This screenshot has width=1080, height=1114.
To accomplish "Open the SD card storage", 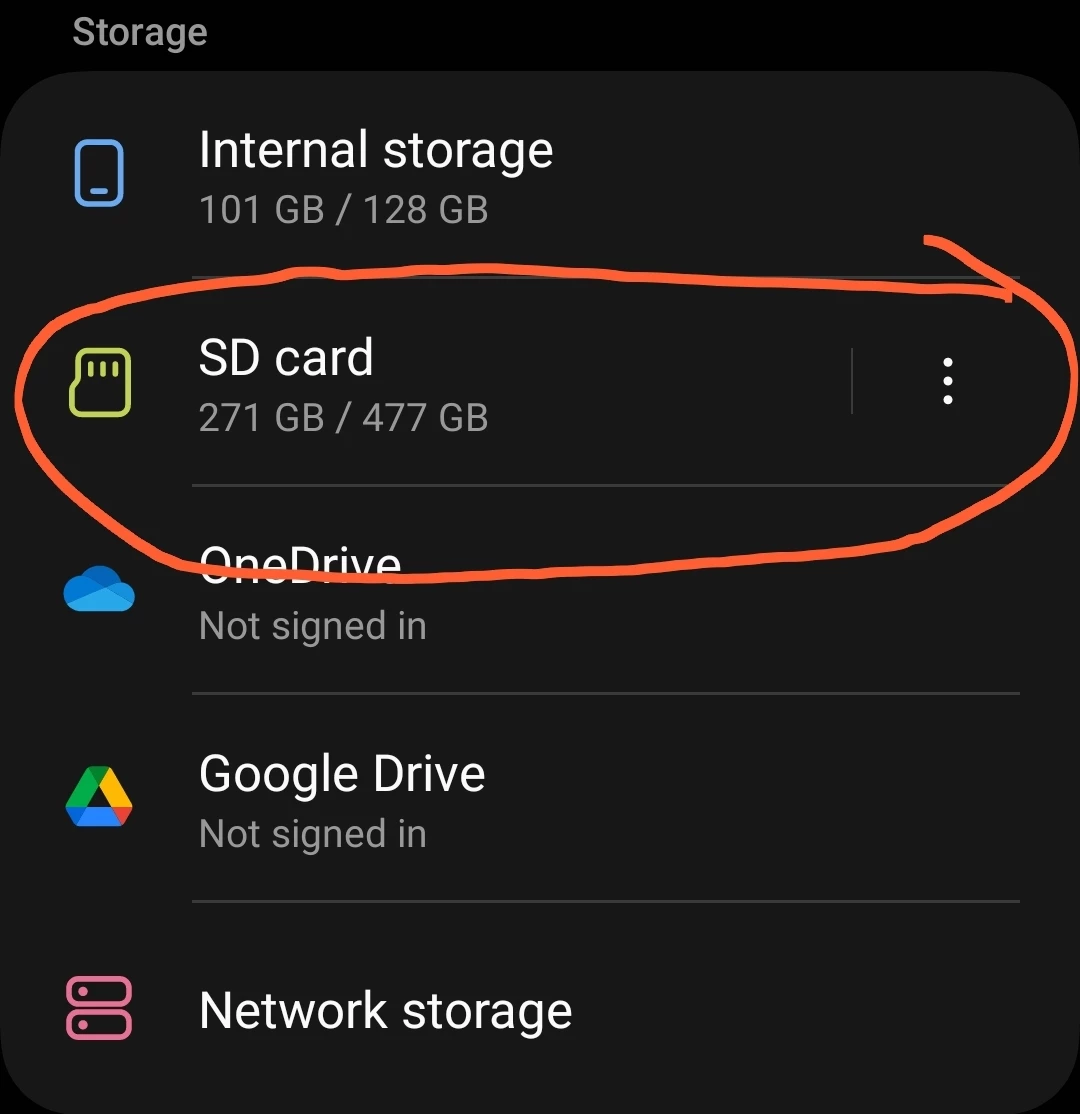I will [343, 383].
